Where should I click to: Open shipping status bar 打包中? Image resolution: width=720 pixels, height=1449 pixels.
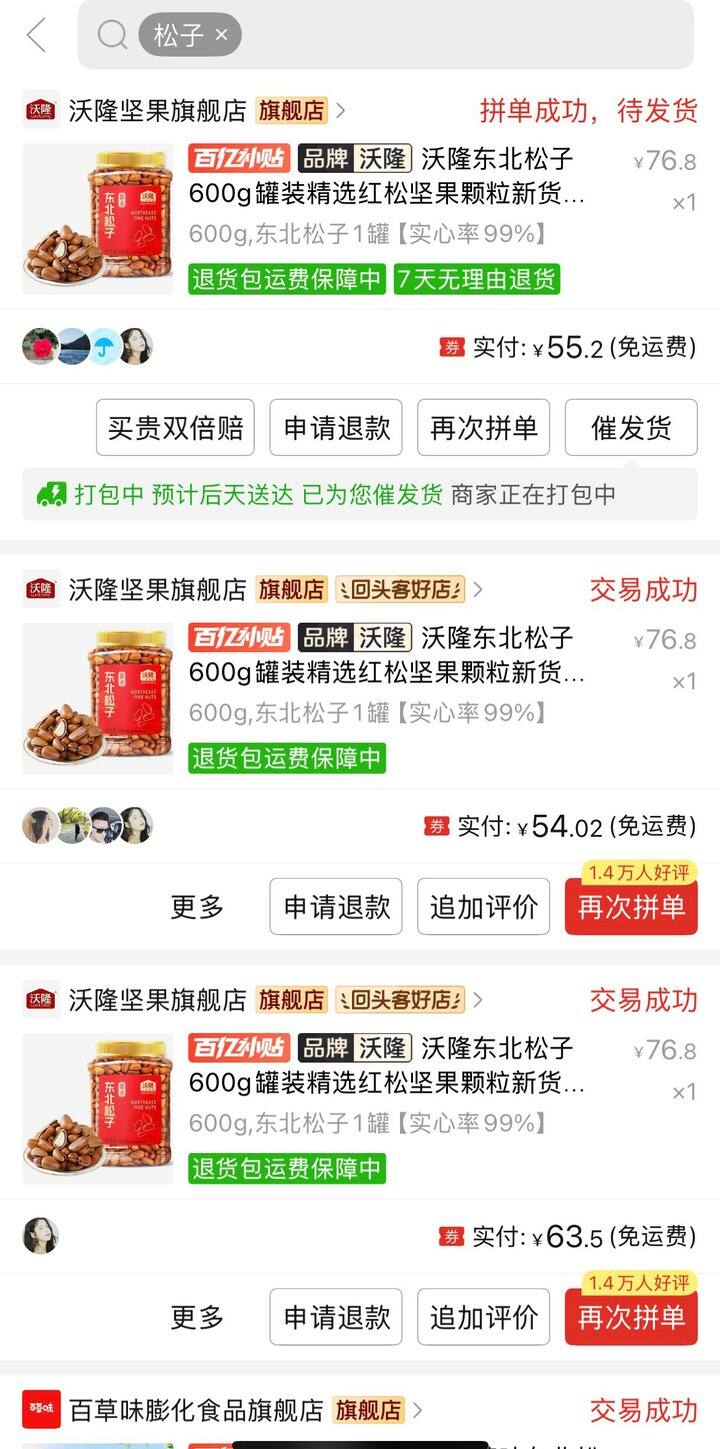360,494
